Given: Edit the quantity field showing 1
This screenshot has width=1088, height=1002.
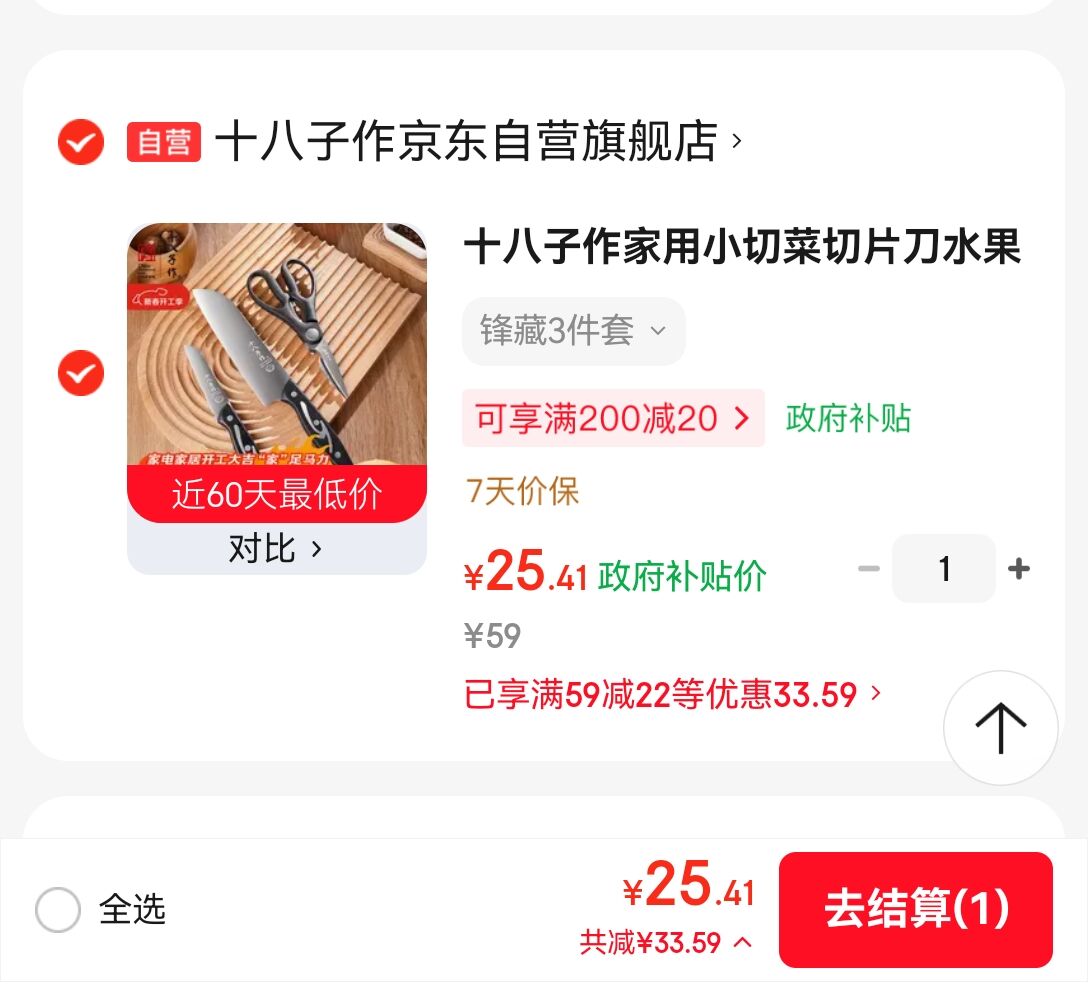Looking at the screenshot, I should pyautogui.click(x=943, y=569).
